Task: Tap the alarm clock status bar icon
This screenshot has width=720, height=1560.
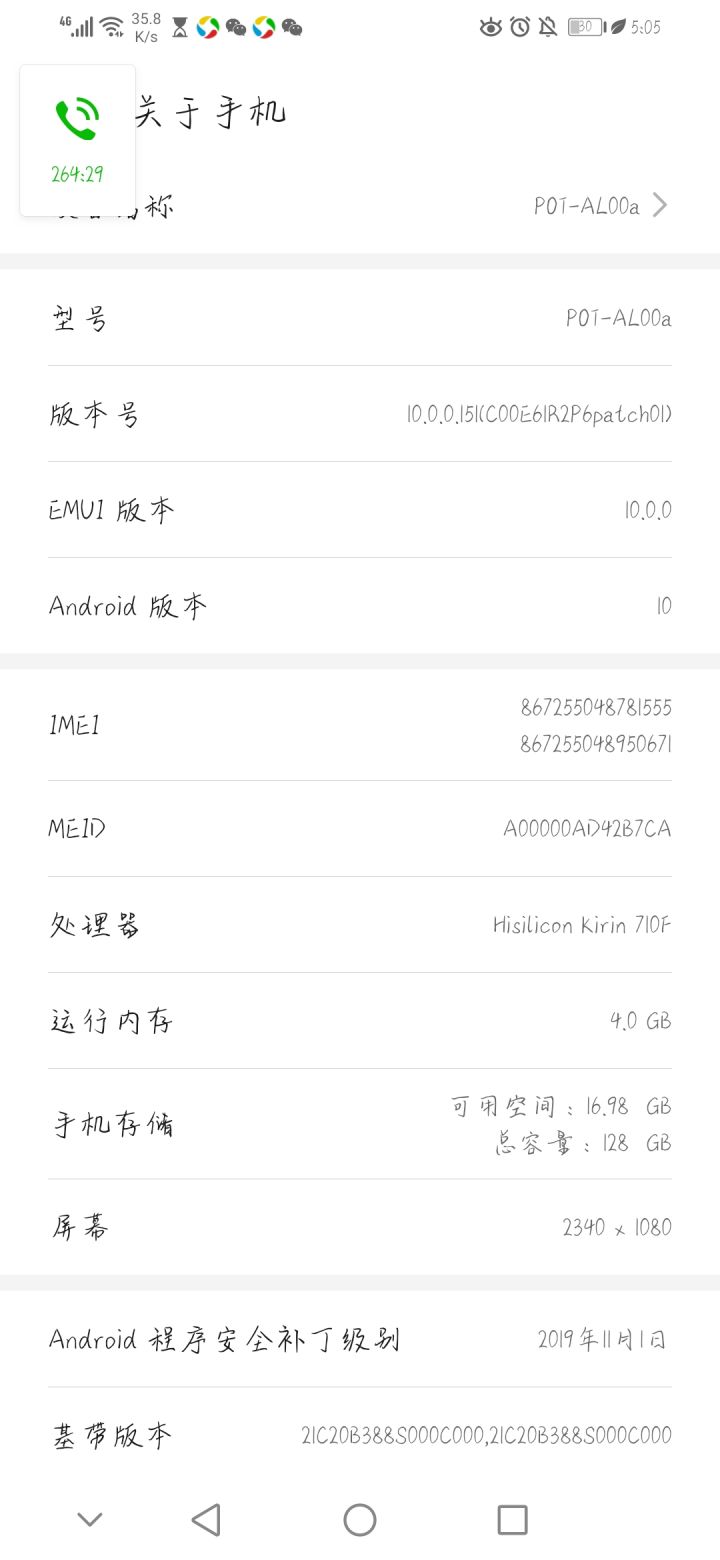Action: pos(518,26)
